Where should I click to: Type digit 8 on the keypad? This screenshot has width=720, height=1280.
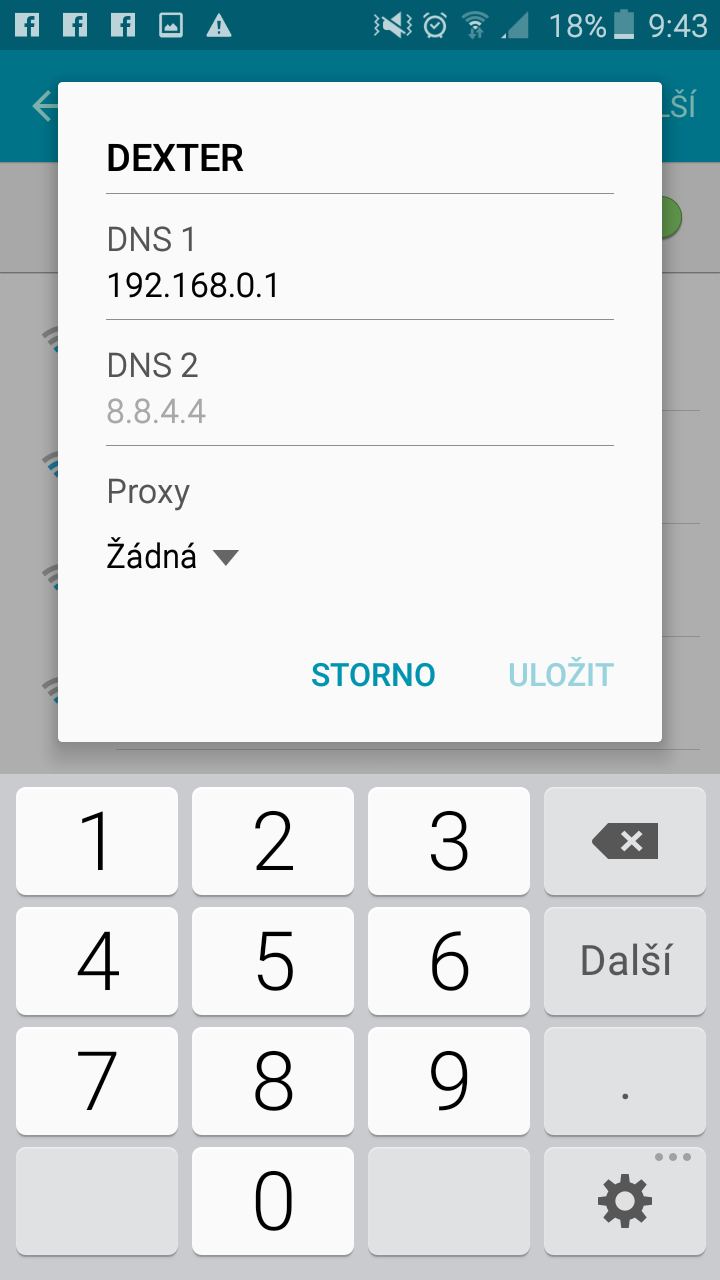click(x=273, y=1081)
